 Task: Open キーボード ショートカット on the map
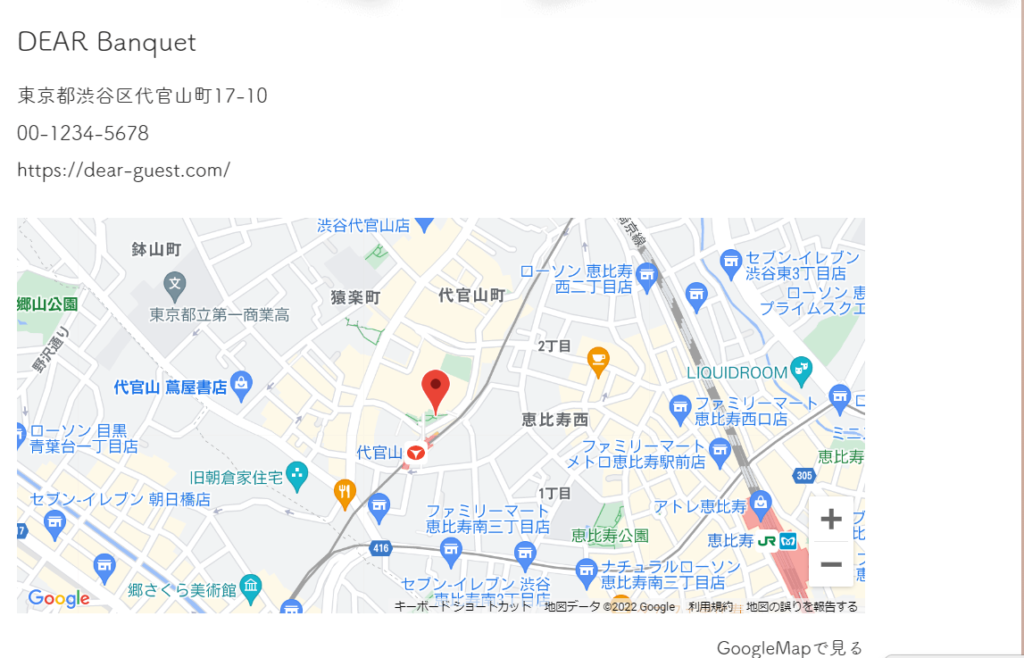coord(463,606)
